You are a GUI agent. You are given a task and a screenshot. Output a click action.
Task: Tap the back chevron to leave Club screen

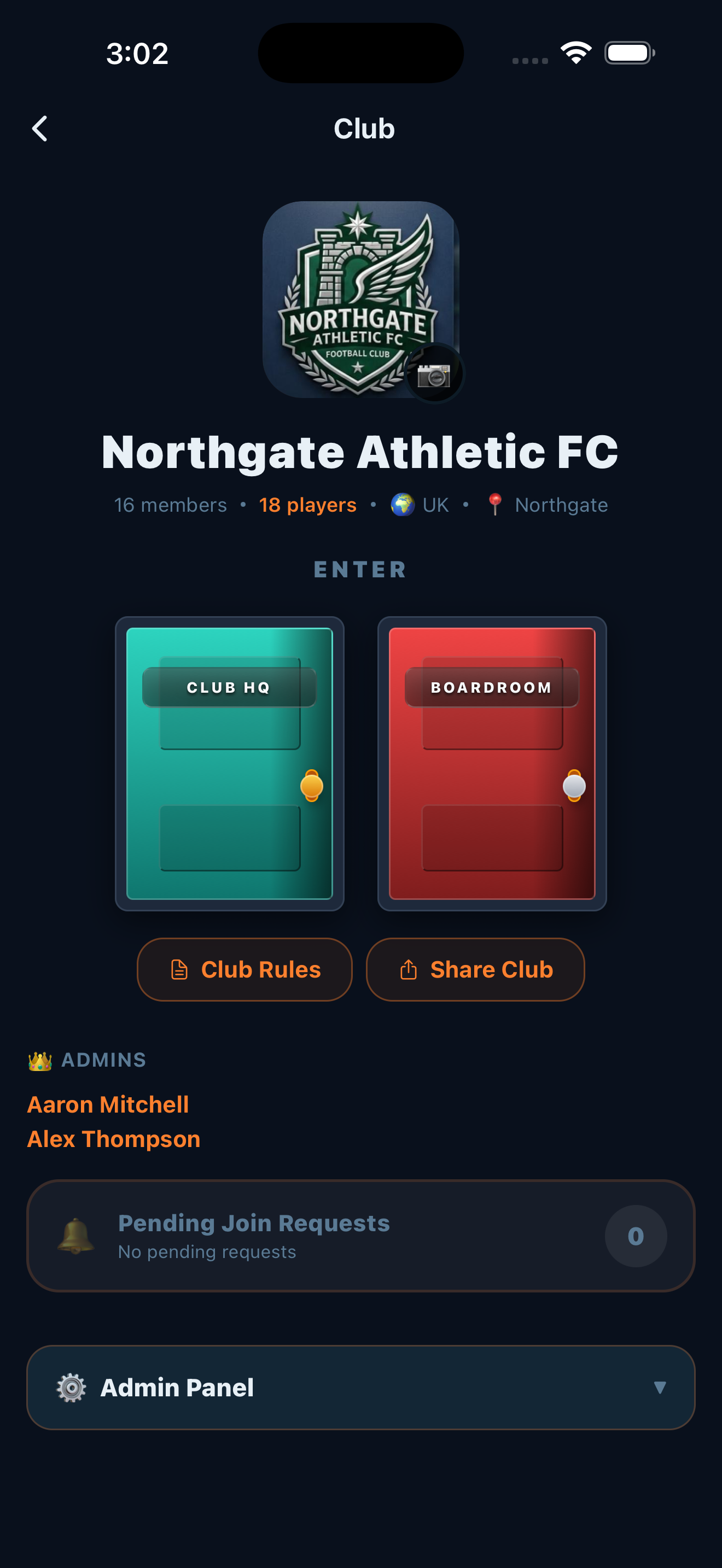[x=40, y=128]
